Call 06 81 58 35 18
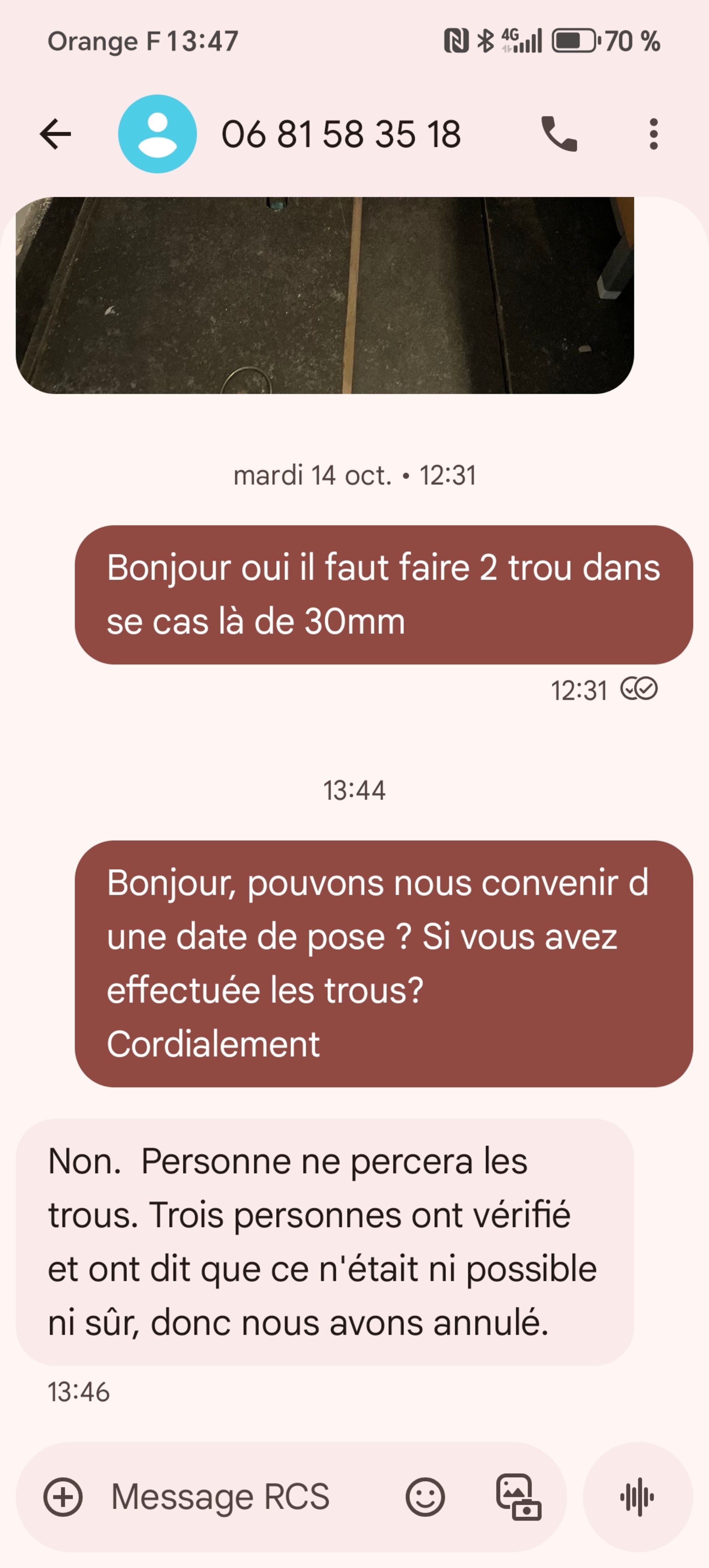The image size is (709, 1568). pyautogui.click(x=559, y=134)
